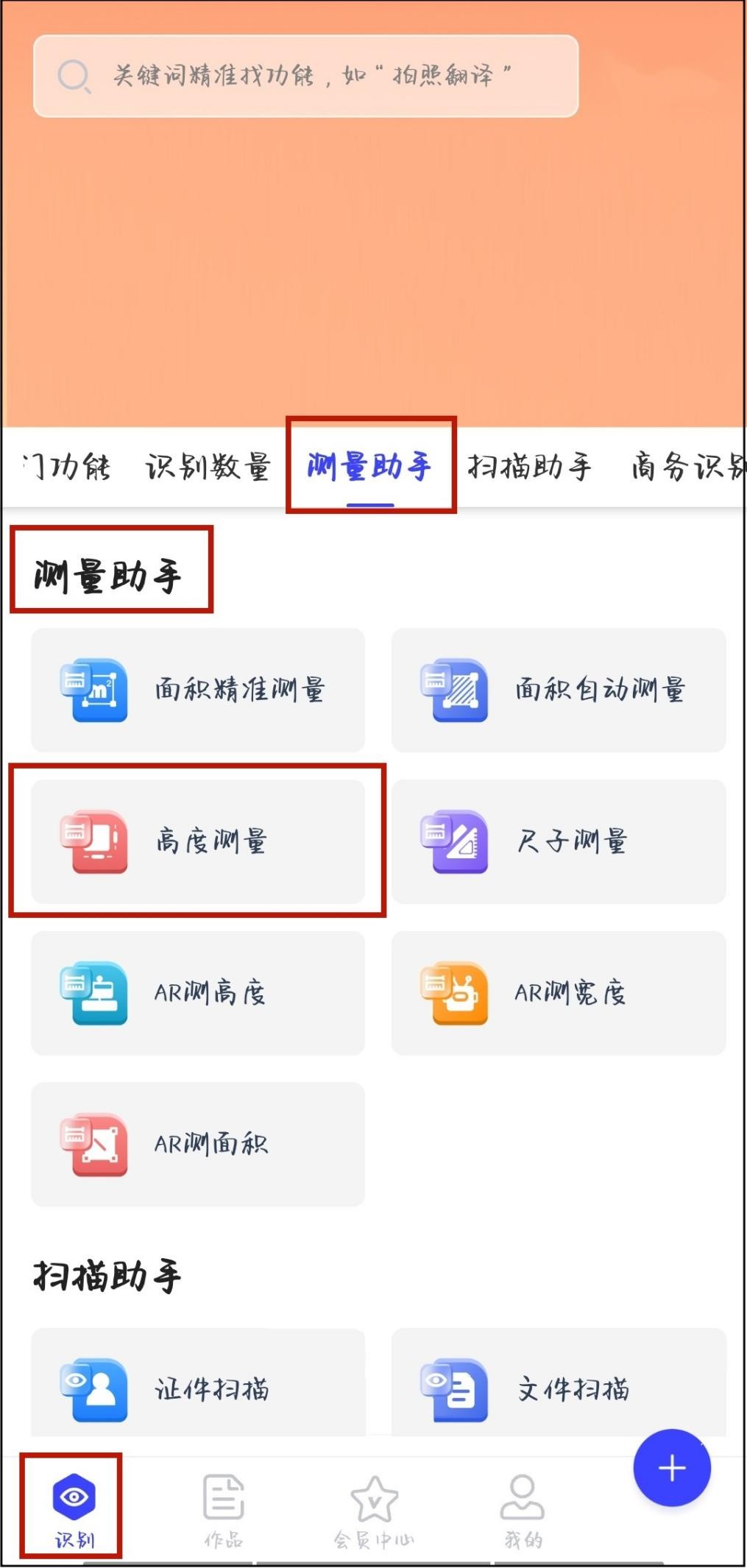Screen dimensions: 747x1568
Task: Open 会员中心 bottom tab
Action: [374, 1509]
